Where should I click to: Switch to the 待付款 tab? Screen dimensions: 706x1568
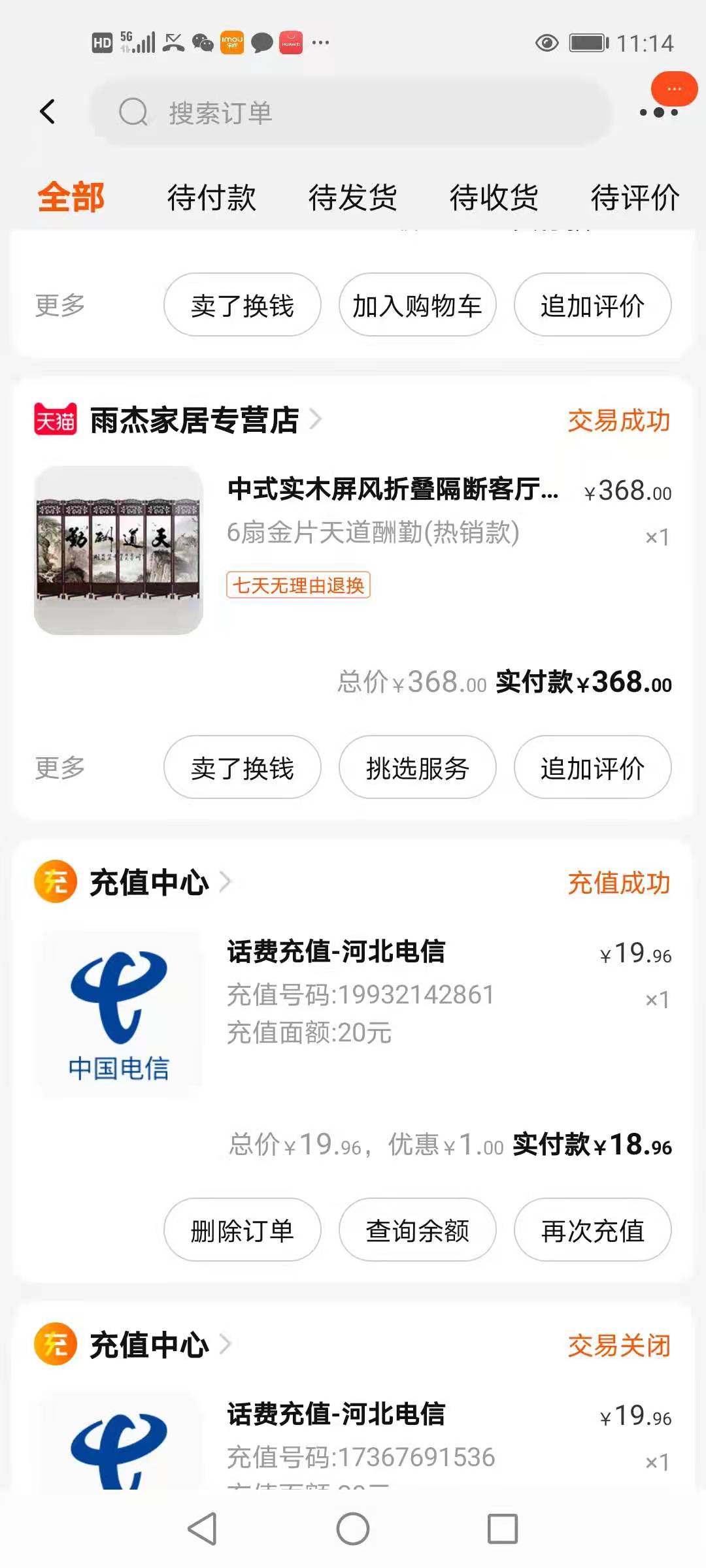click(211, 197)
